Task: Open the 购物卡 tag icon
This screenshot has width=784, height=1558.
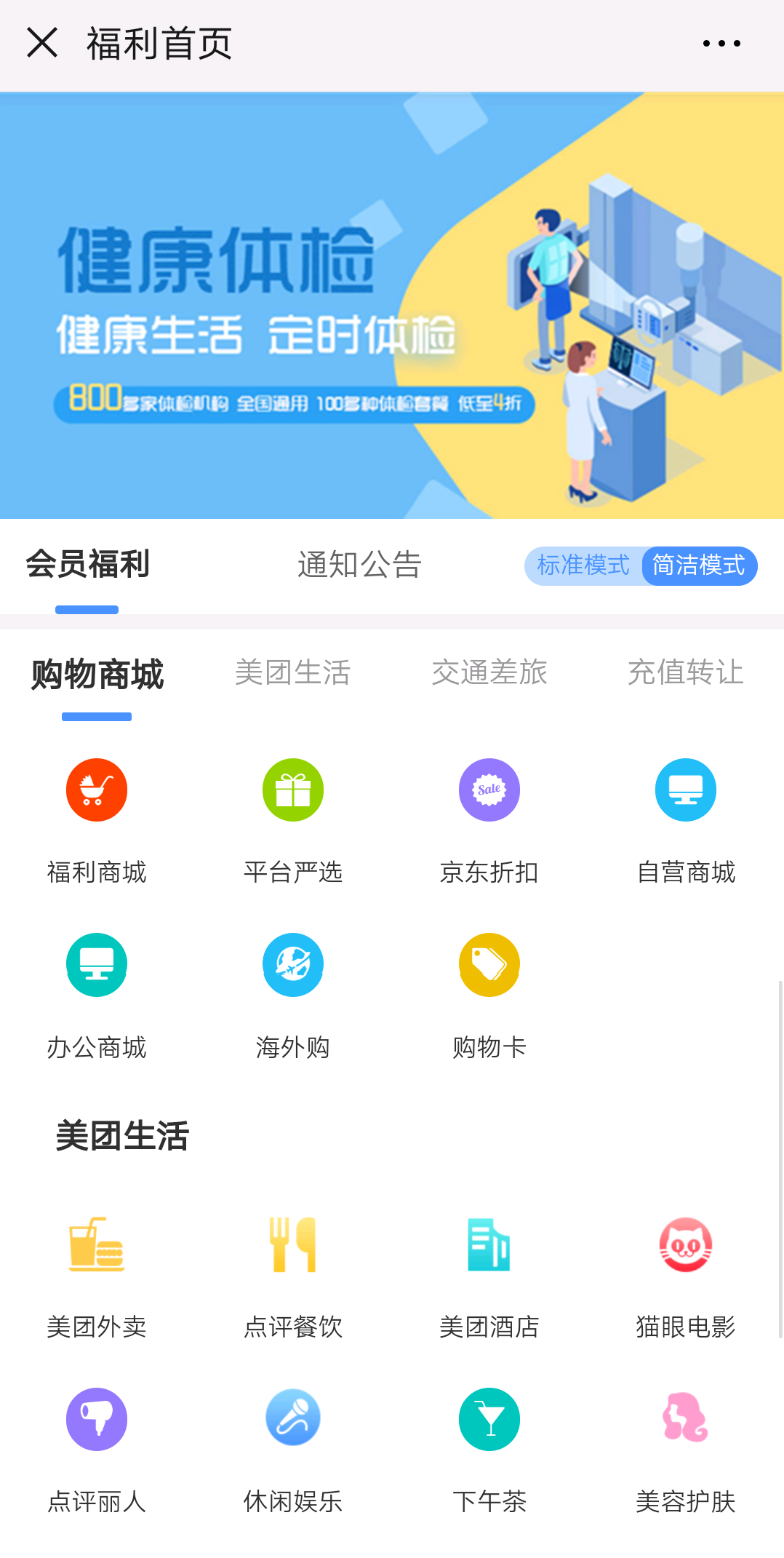Action: click(489, 964)
